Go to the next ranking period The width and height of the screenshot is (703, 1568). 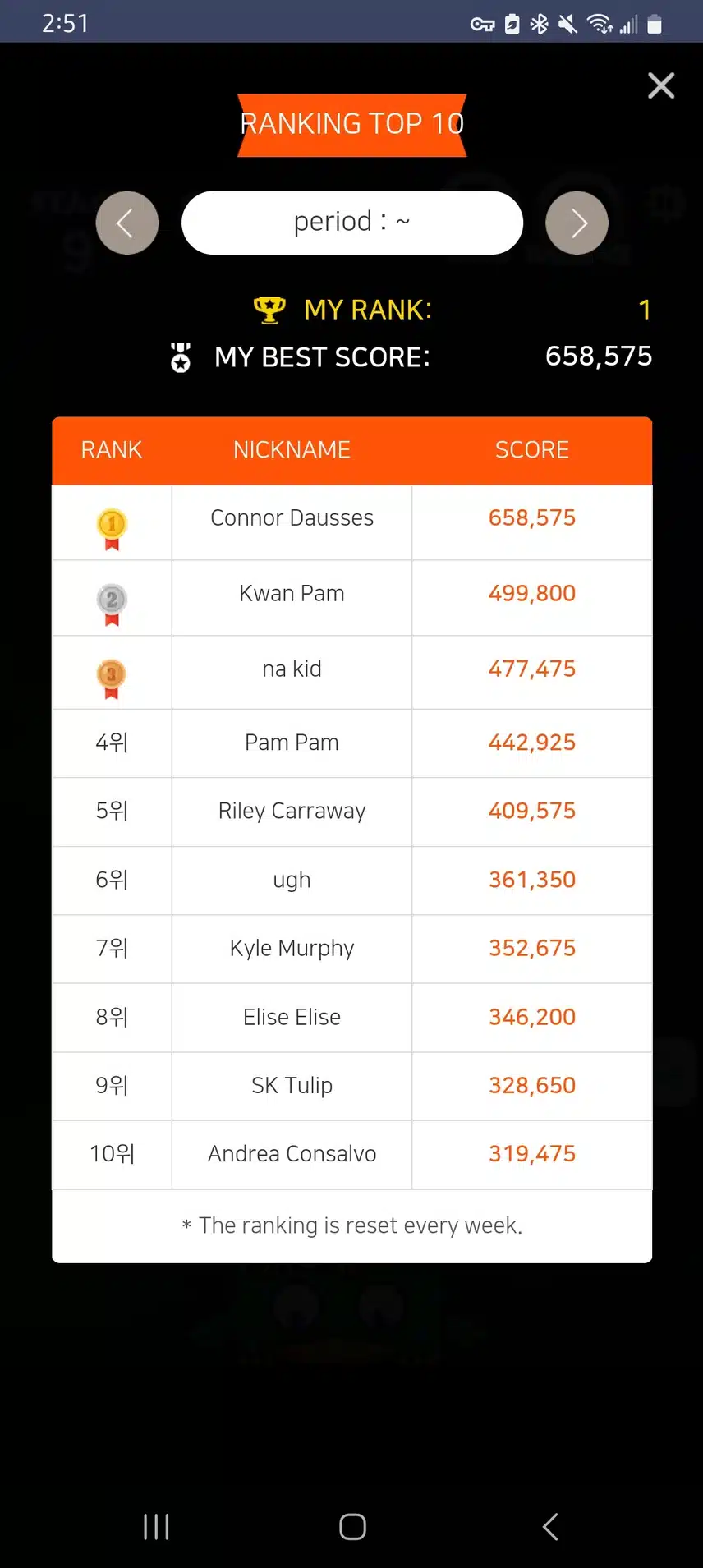(x=577, y=223)
